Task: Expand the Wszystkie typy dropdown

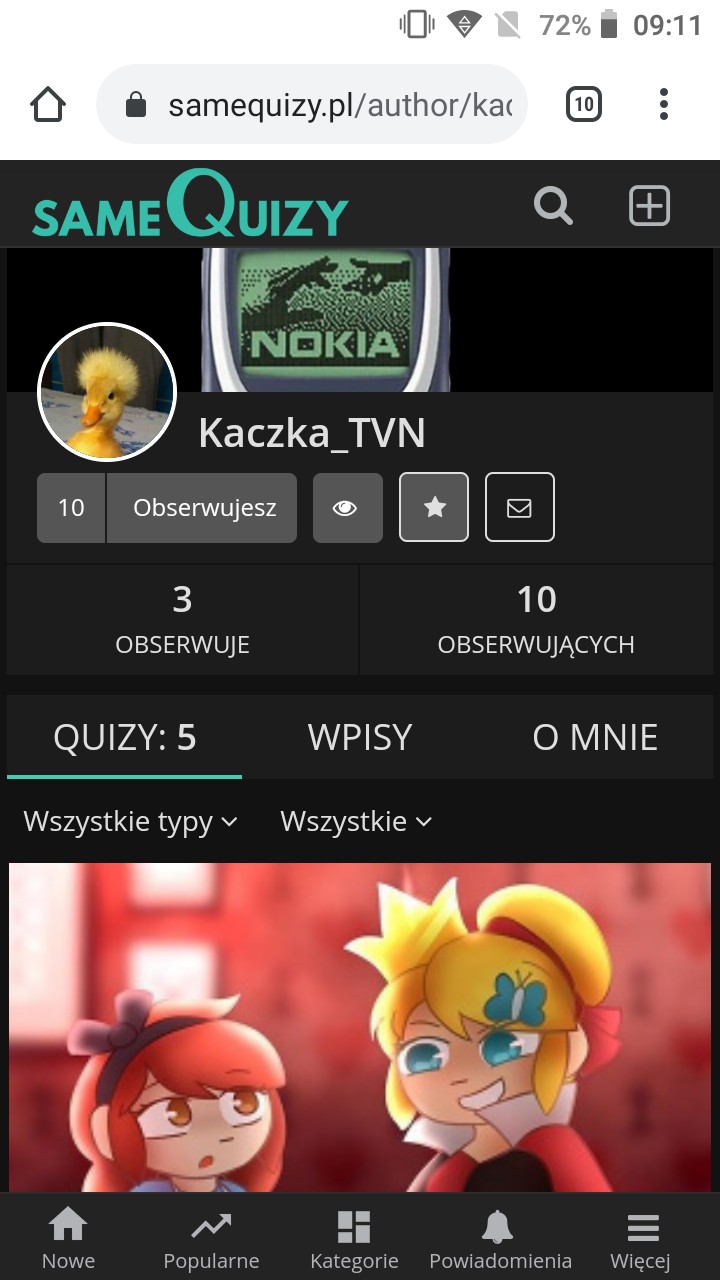Action: (x=131, y=822)
